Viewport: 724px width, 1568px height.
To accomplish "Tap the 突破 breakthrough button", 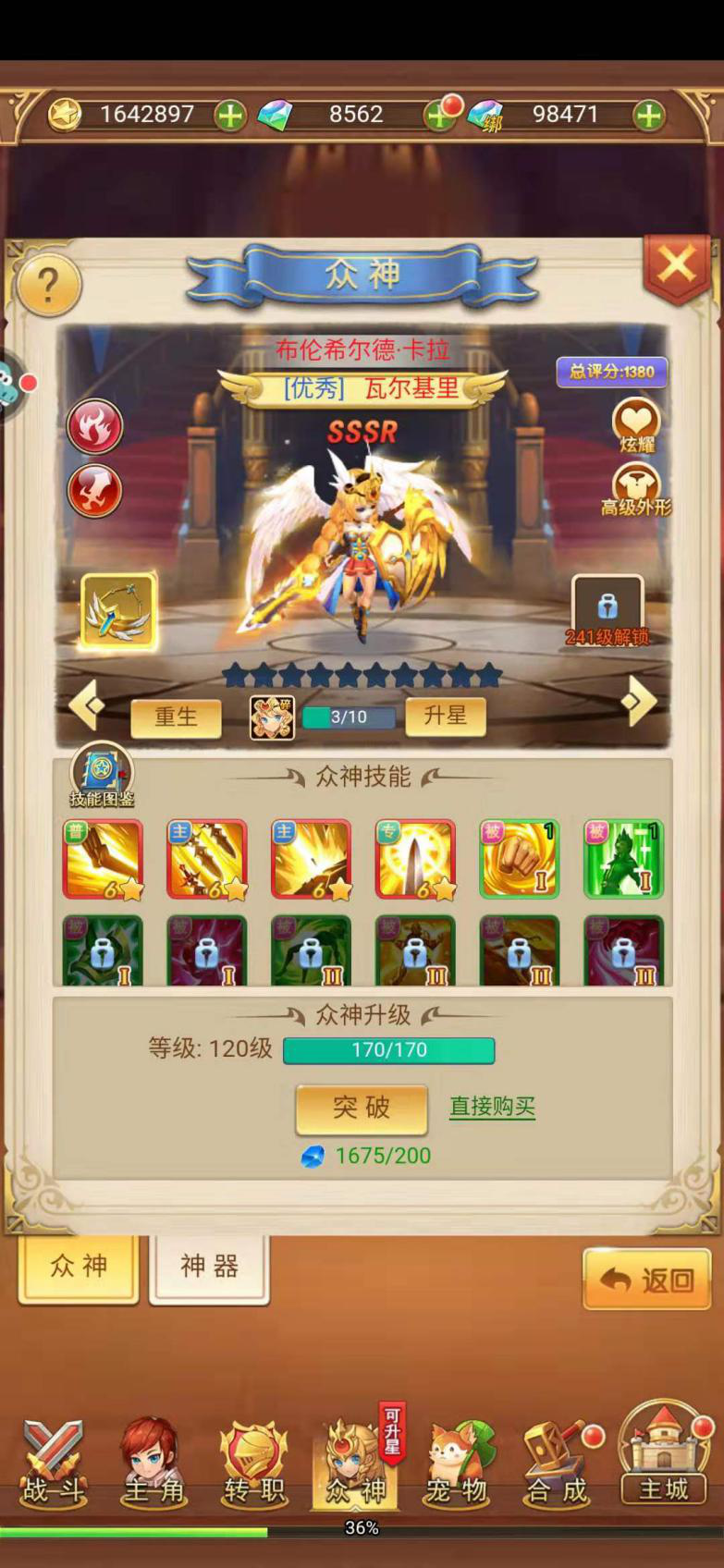I will (x=362, y=1108).
